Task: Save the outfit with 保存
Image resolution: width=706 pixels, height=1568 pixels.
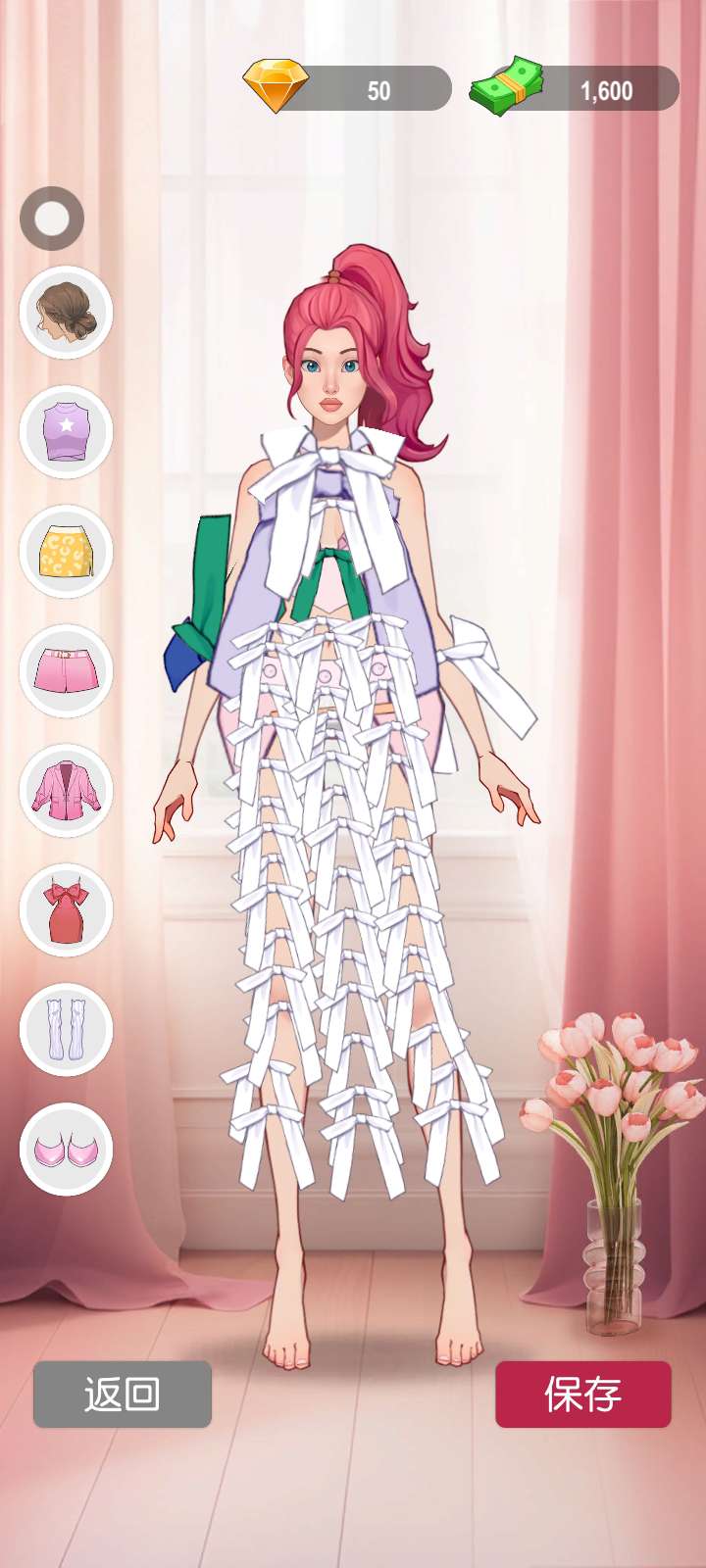Action: (x=583, y=1394)
